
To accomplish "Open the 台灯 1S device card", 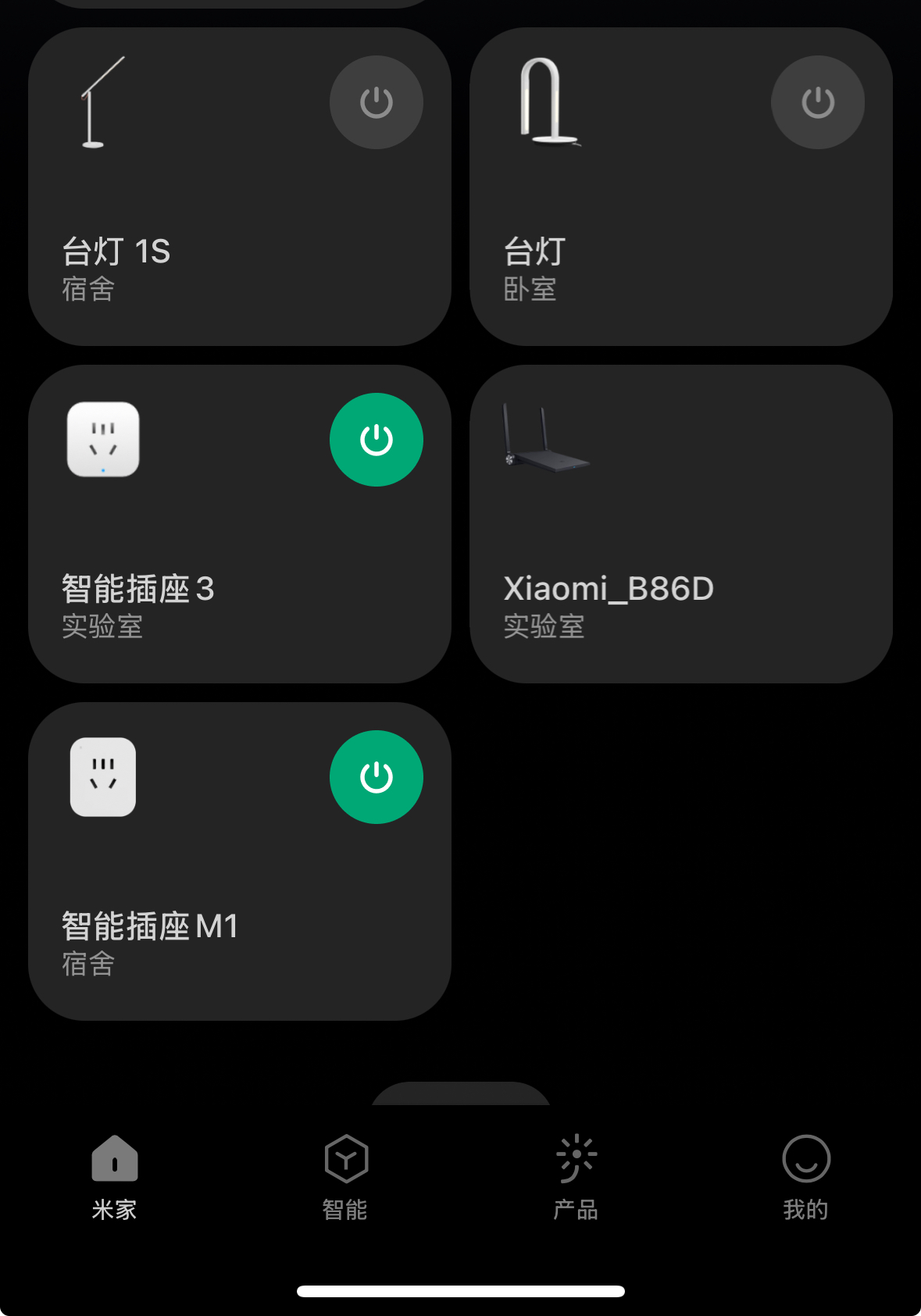I will pyautogui.click(x=240, y=187).
